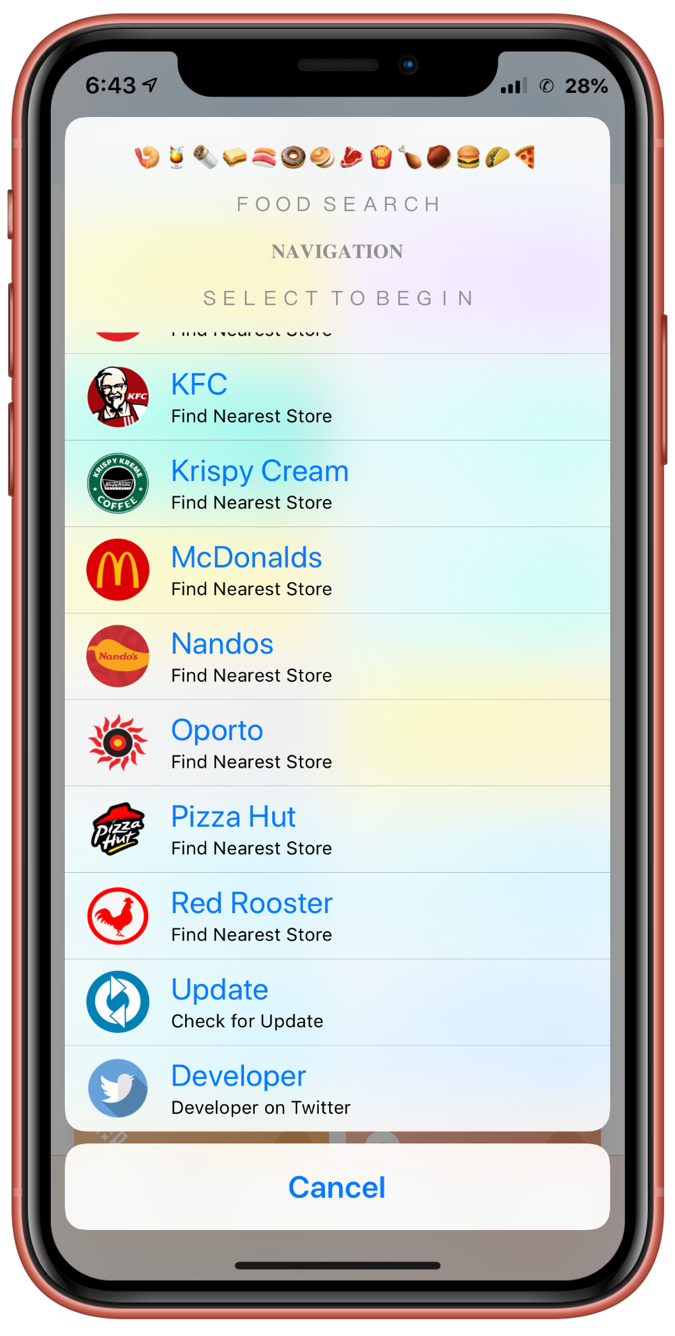Open Red Rooster store finder
The height and width of the screenshot is (1336, 675).
coord(337,916)
